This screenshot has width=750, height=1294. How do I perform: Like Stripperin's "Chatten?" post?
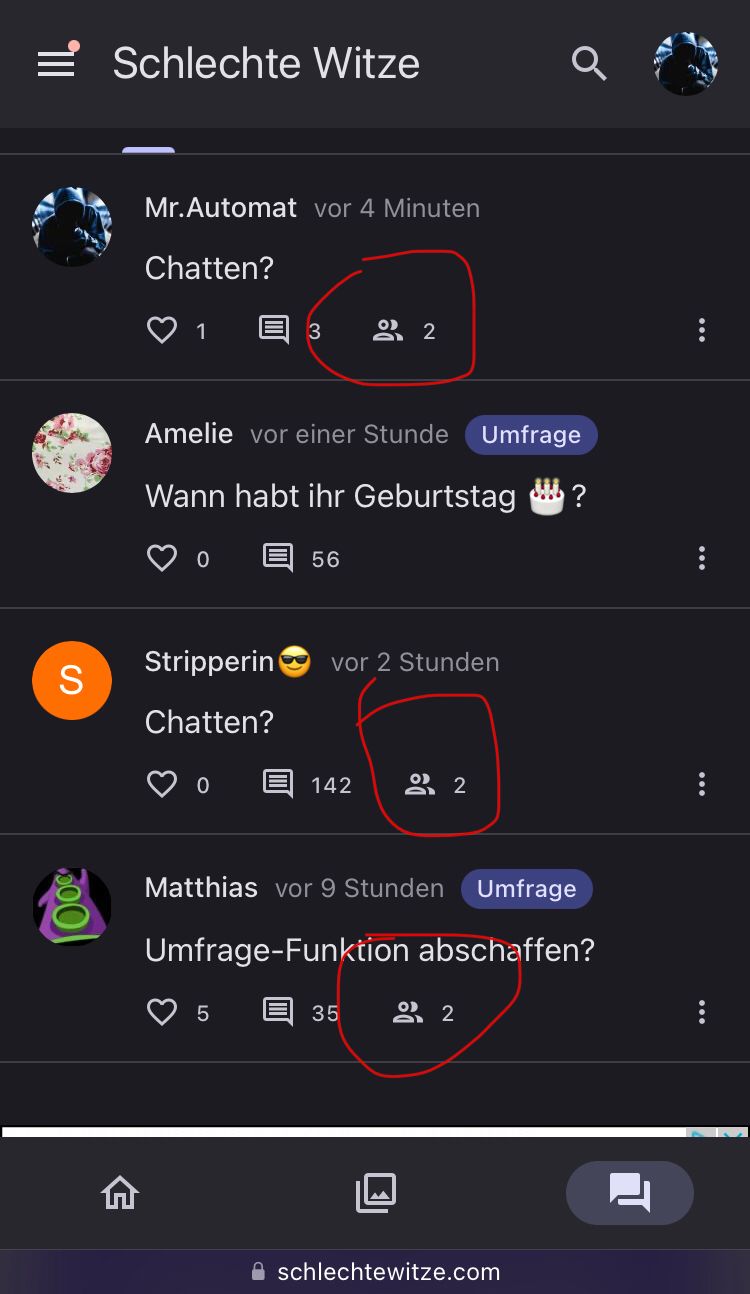tap(162, 784)
